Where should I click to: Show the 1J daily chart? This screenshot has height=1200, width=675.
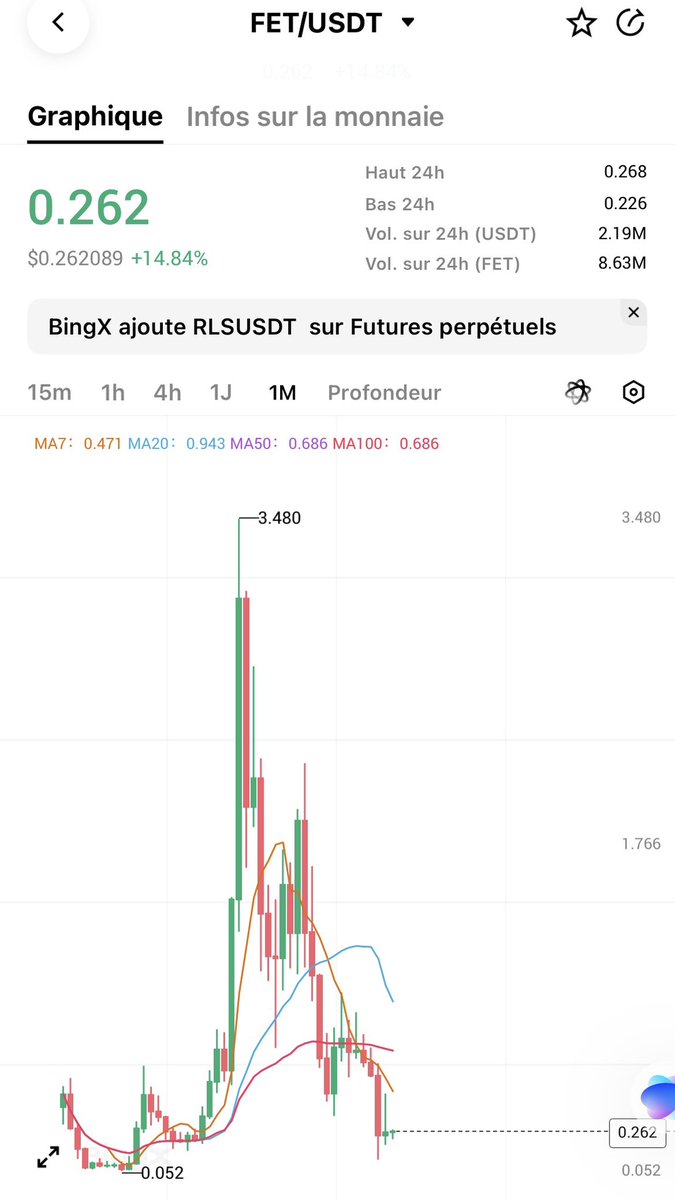coord(220,393)
